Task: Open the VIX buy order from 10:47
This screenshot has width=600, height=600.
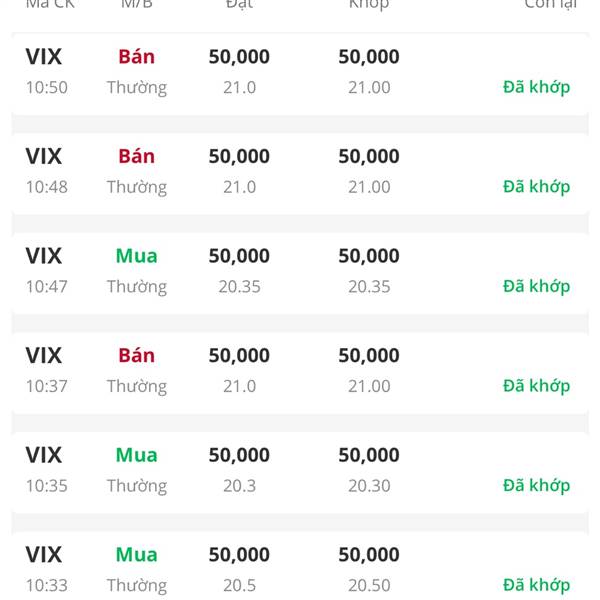Action: [300, 271]
